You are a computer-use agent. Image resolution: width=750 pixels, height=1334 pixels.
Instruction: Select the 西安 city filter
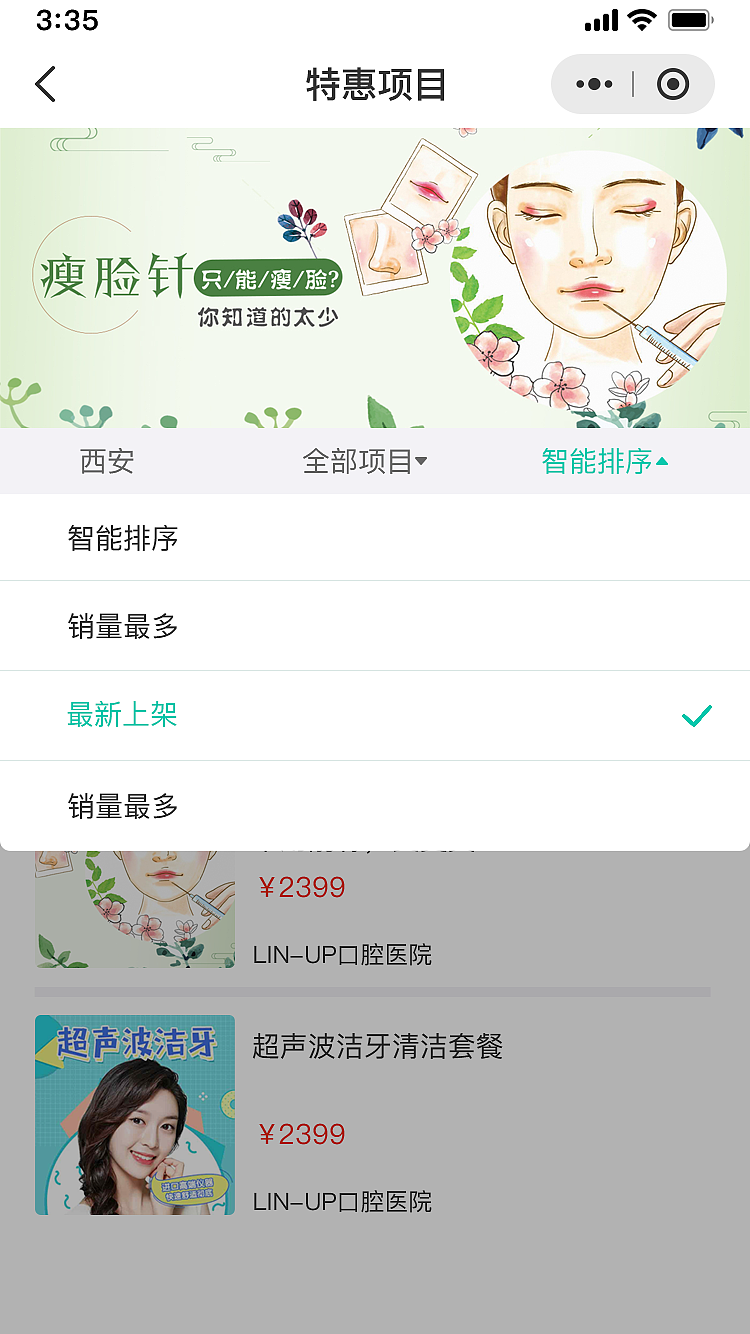coord(107,461)
